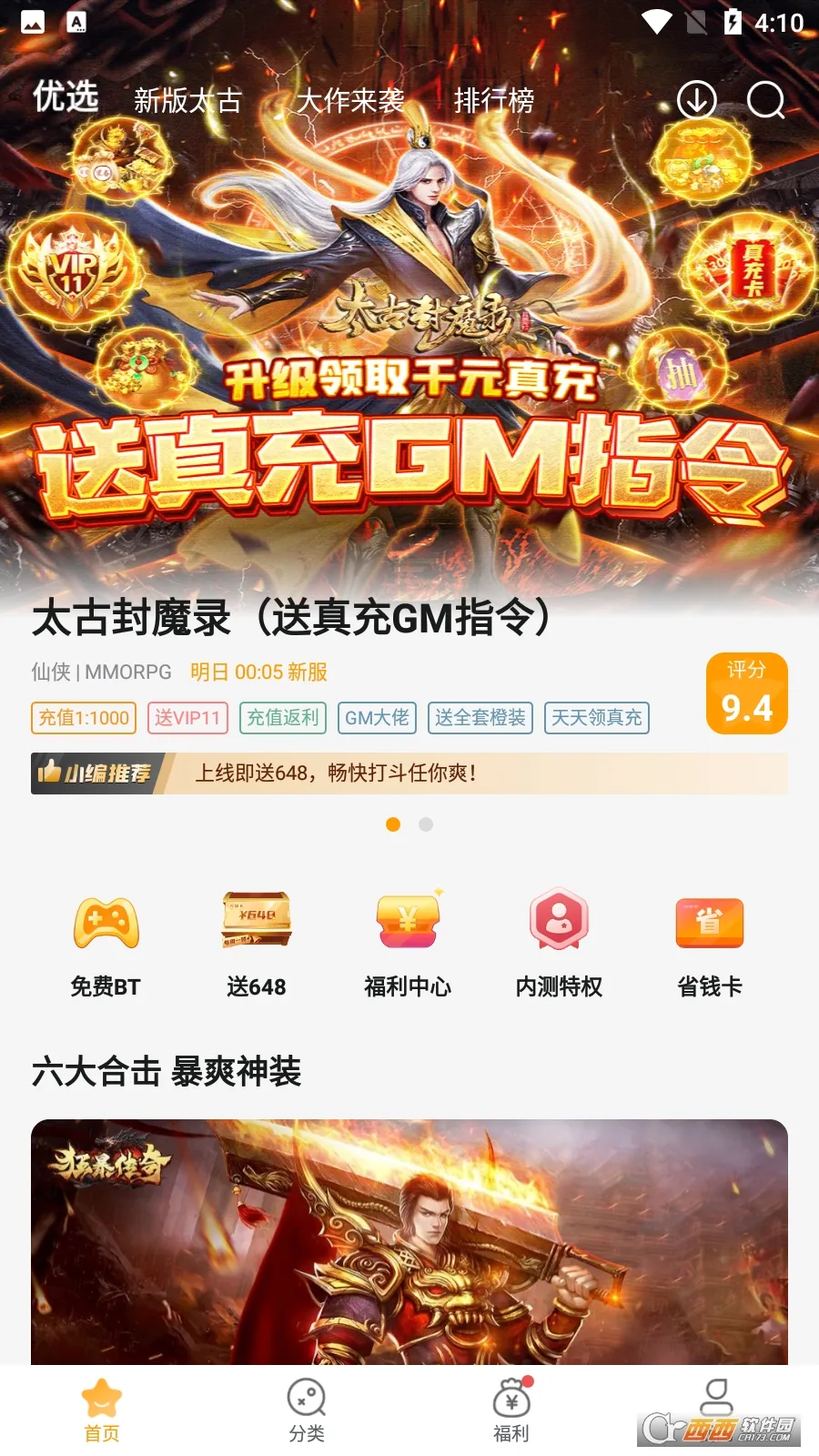Open the downloads icon in the top bar
The width and height of the screenshot is (819, 1456).
coord(697,100)
